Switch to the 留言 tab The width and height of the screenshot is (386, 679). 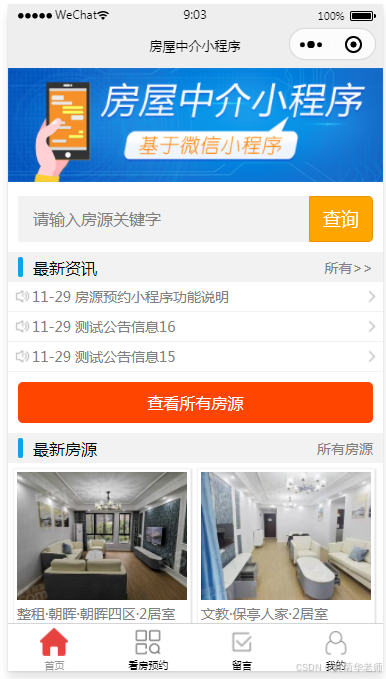click(x=242, y=649)
